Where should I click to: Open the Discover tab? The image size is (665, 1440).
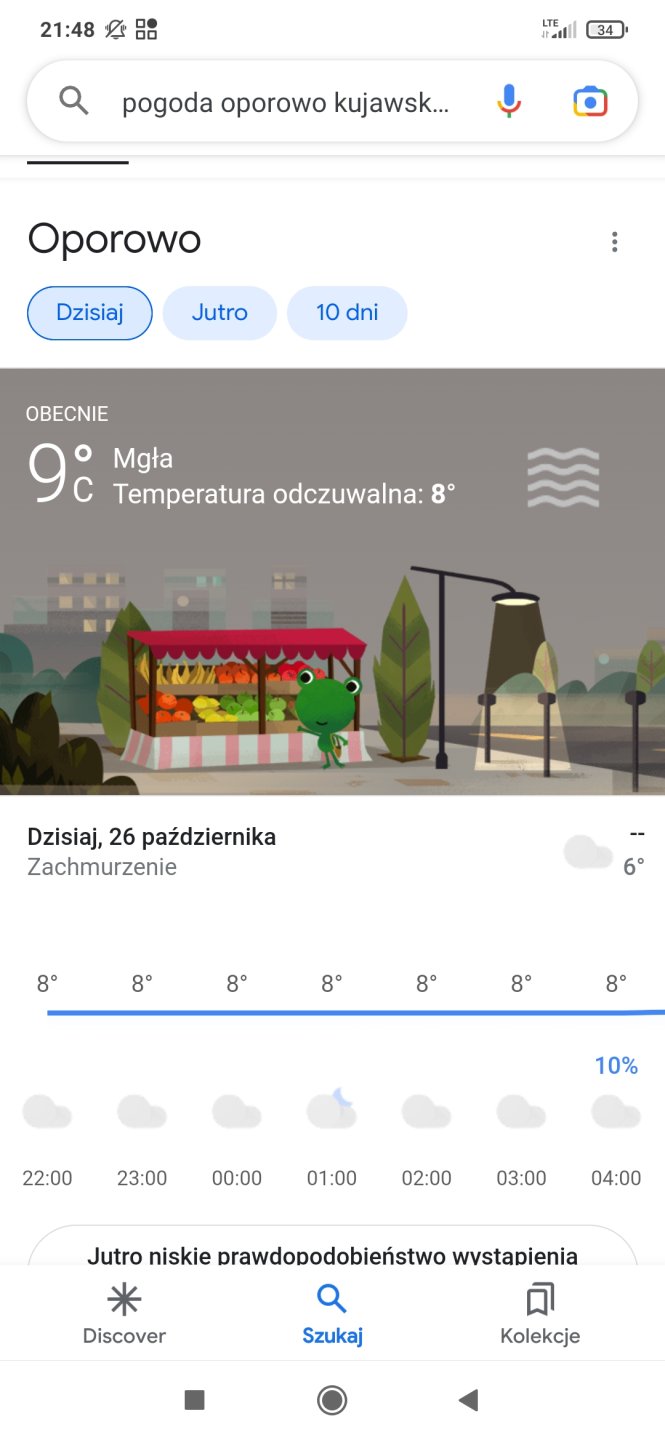click(x=124, y=1314)
